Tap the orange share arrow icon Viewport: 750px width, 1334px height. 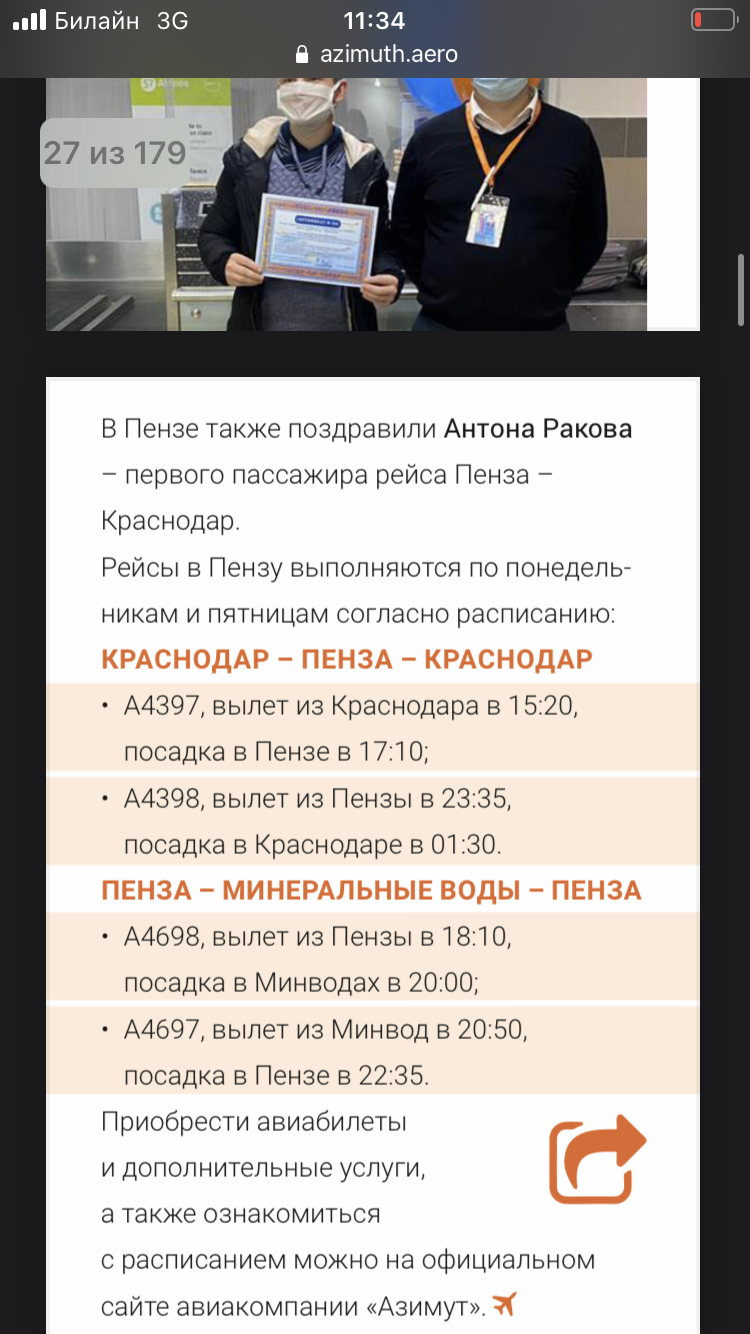tap(597, 1159)
